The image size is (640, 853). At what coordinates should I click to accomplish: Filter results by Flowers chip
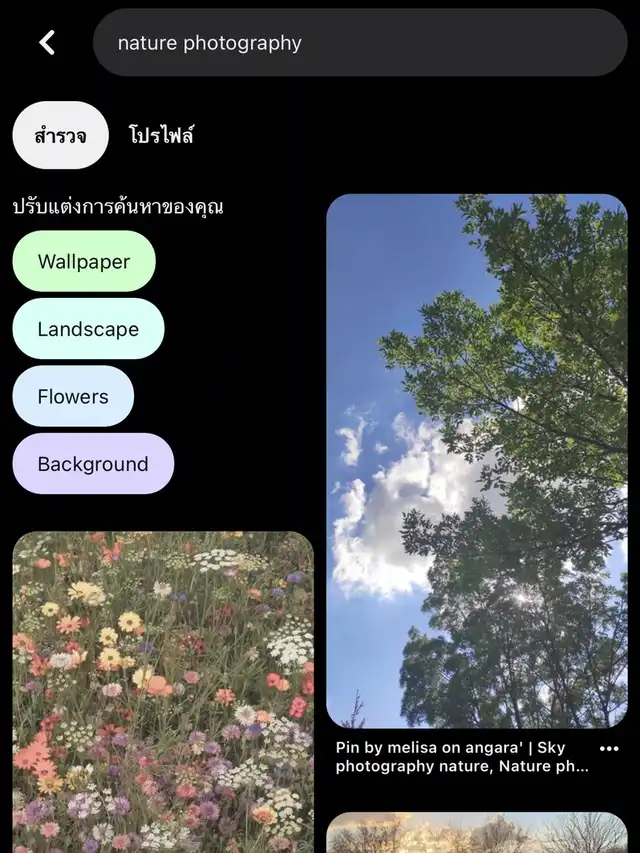pyautogui.click(x=73, y=397)
